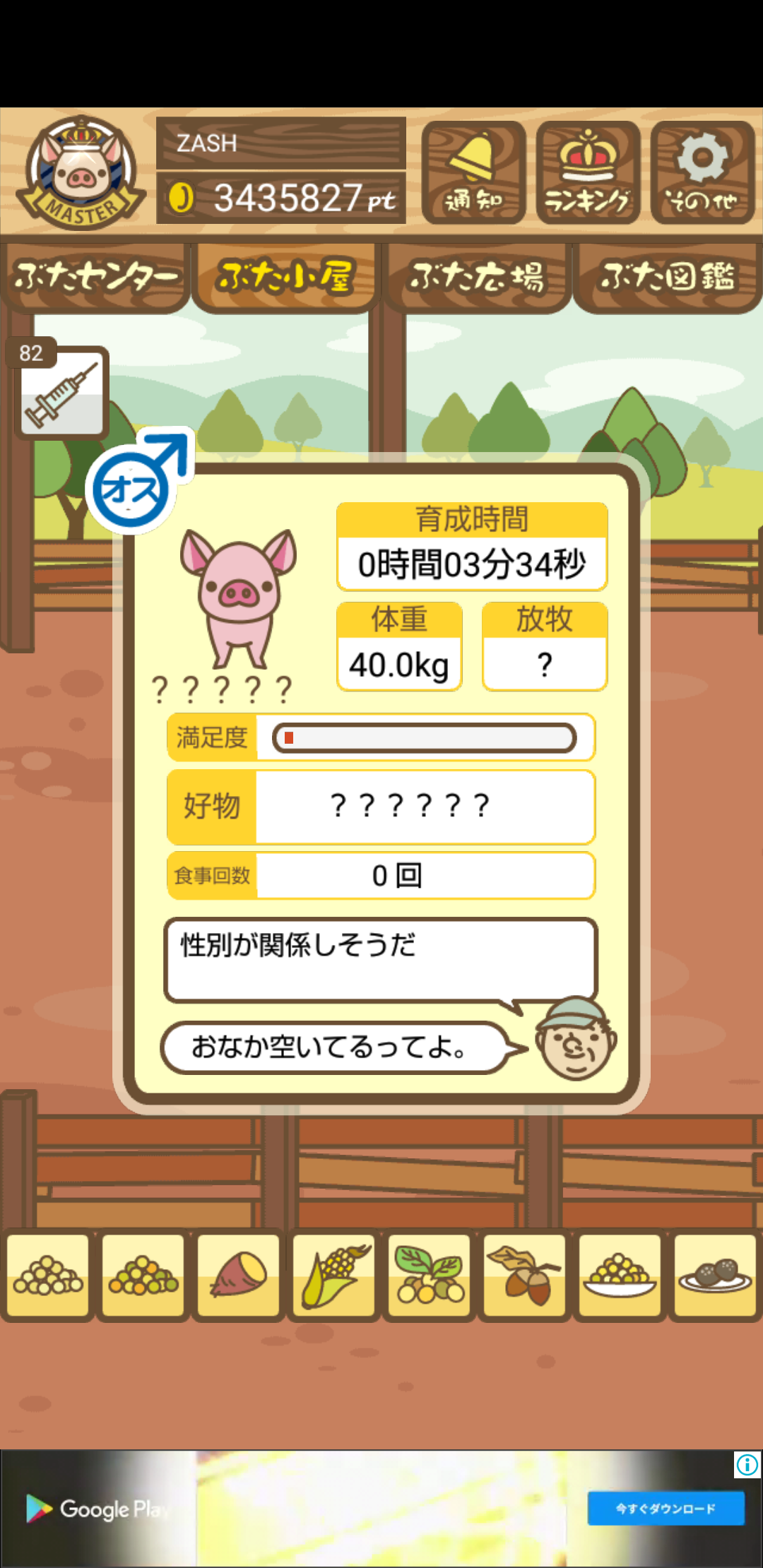Tap the 今すぐダウンロード ad button
The width and height of the screenshot is (763, 1568).
coord(666,1509)
